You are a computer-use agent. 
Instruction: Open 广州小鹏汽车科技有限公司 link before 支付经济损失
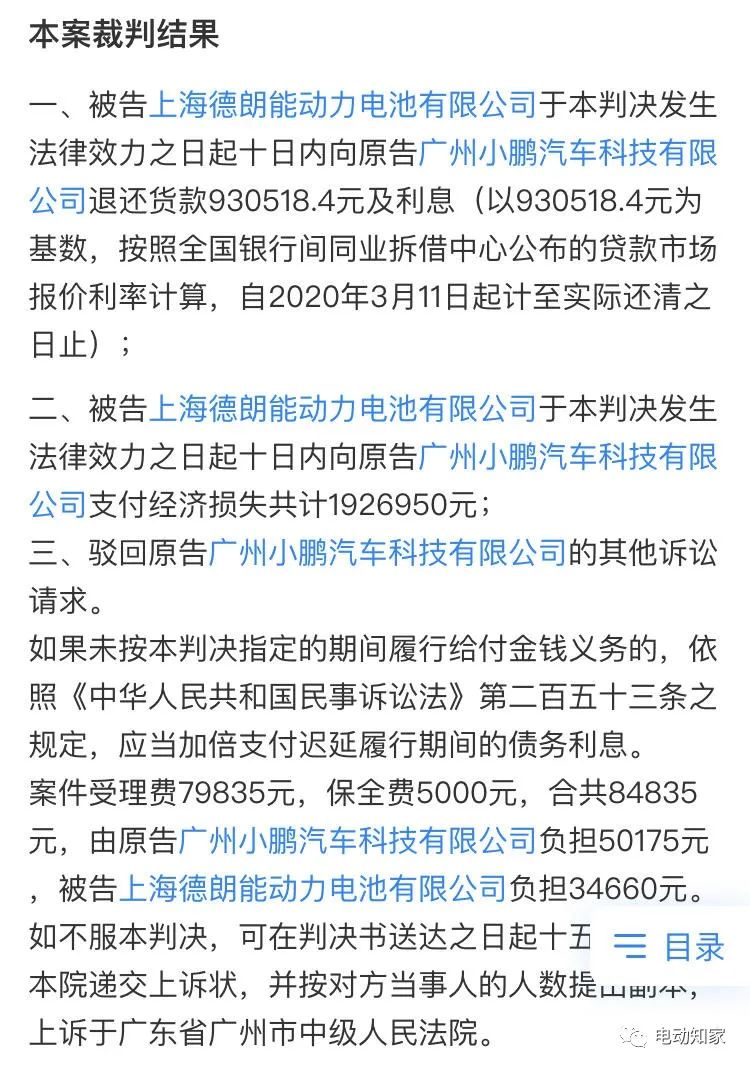pos(567,458)
